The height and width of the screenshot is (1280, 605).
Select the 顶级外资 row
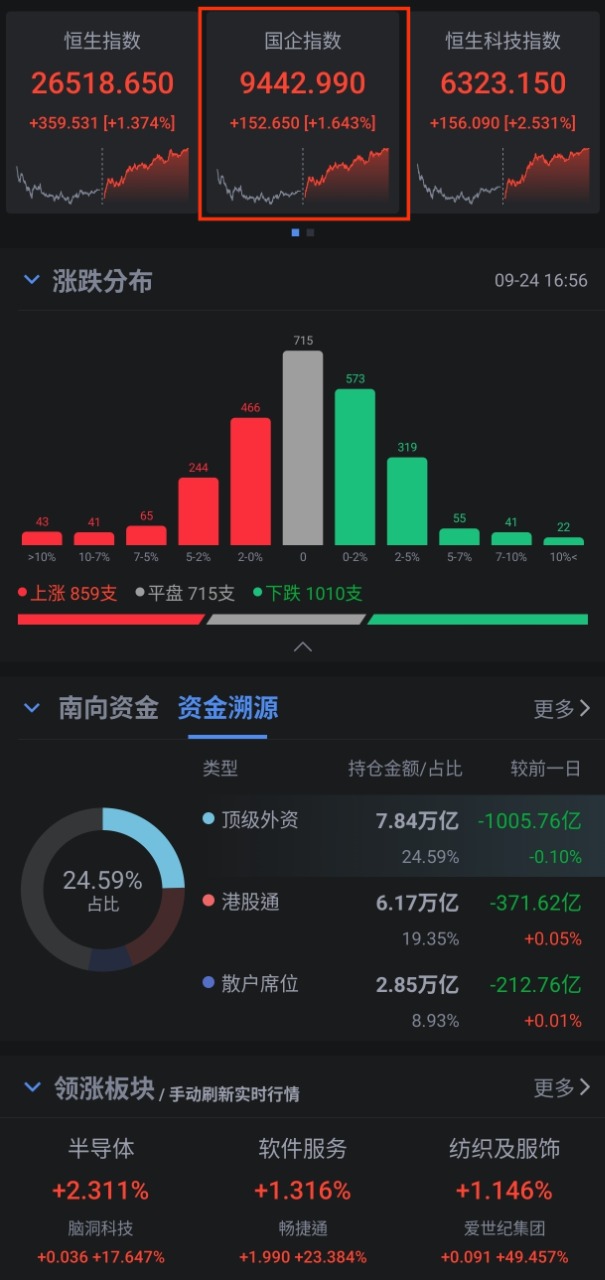click(x=393, y=838)
